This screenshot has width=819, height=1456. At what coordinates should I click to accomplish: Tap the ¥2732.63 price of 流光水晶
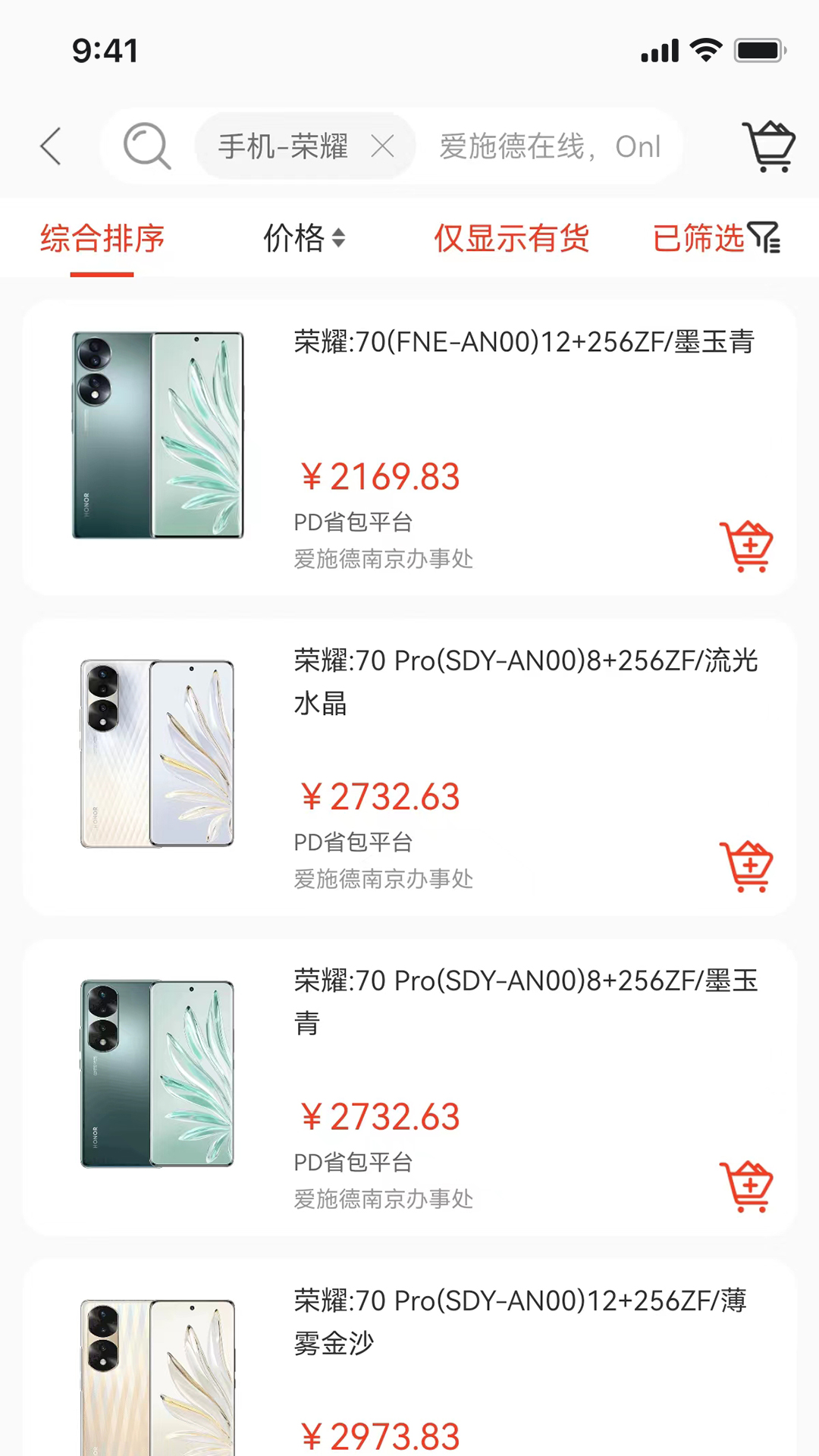(x=378, y=795)
